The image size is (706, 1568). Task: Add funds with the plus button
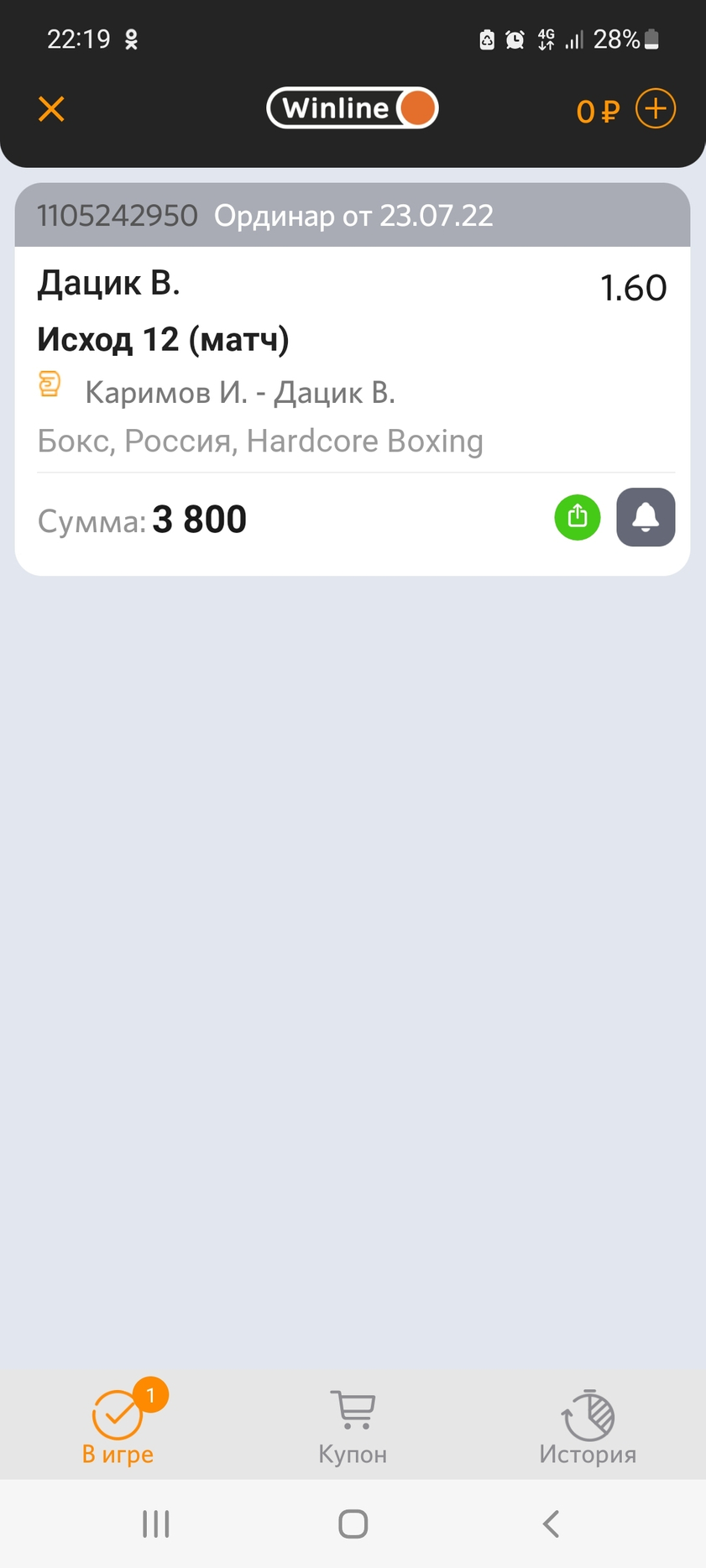pyautogui.click(x=655, y=109)
